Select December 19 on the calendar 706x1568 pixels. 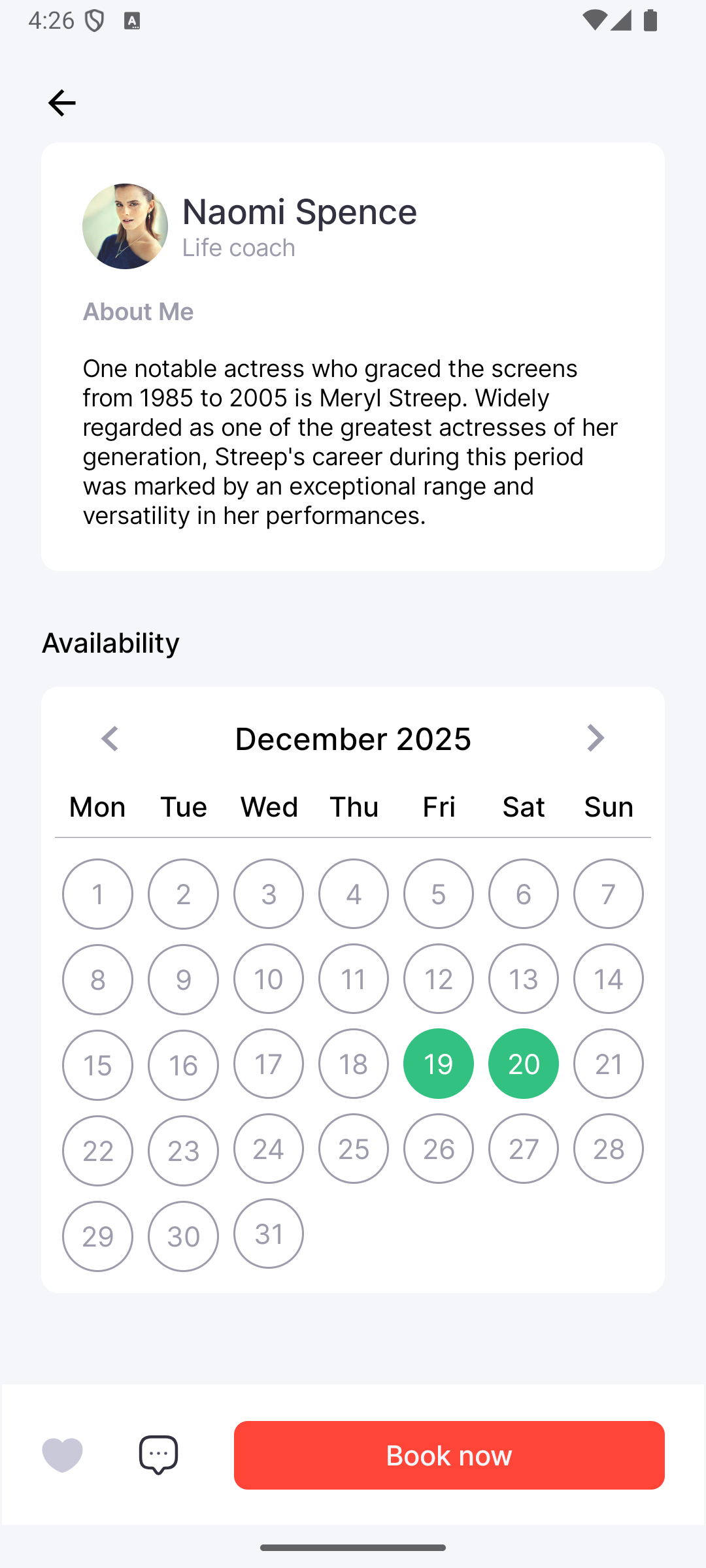tap(438, 1064)
